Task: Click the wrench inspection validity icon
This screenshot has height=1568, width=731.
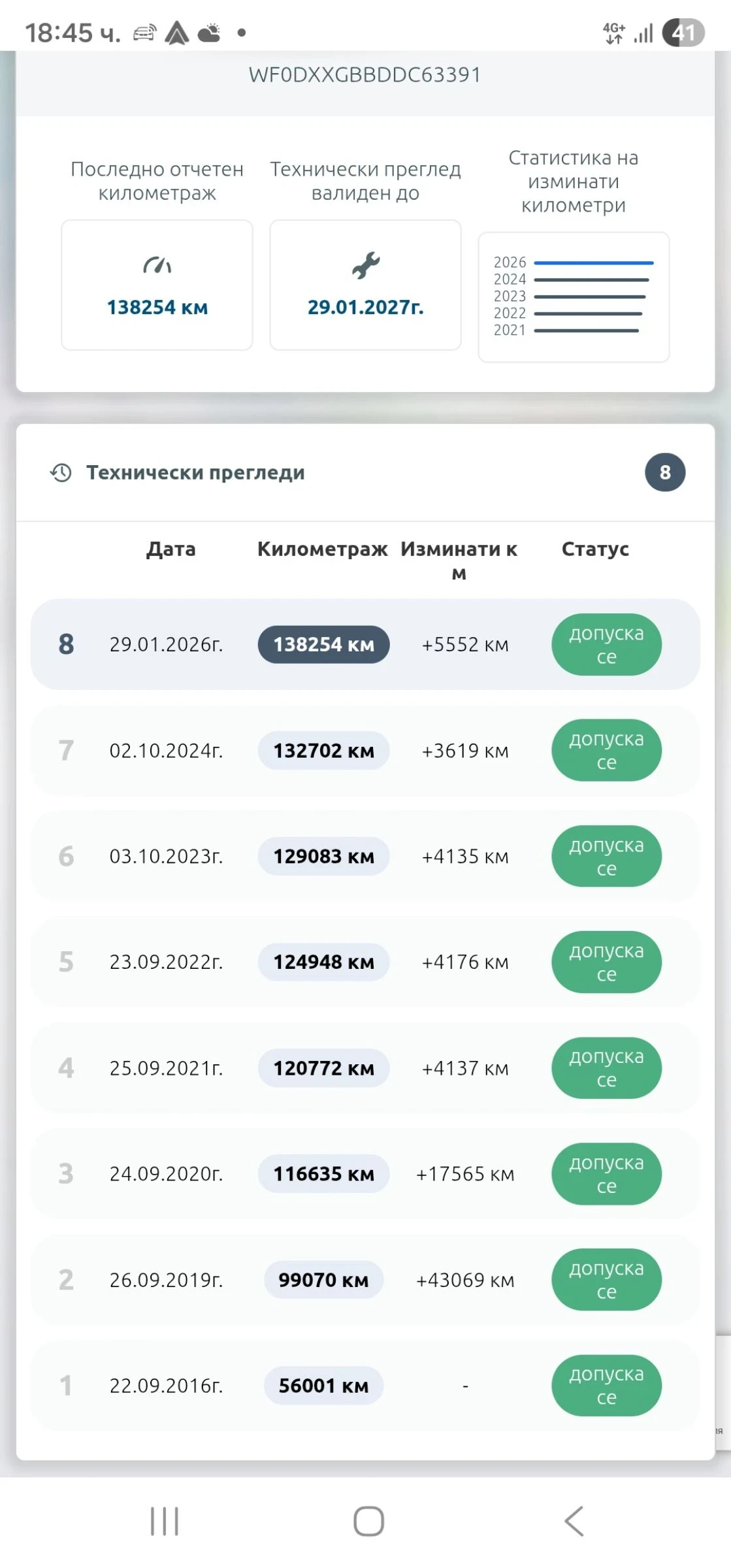Action: (365, 264)
